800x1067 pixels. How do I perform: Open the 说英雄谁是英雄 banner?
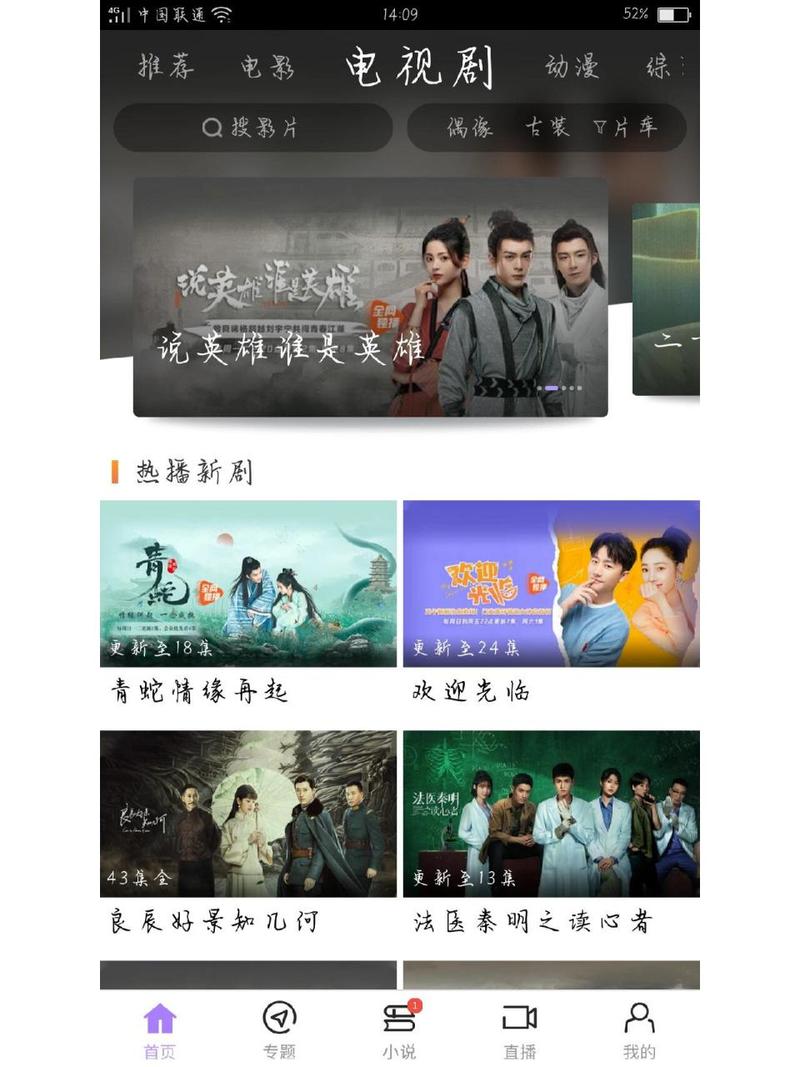click(x=370, y=297)
